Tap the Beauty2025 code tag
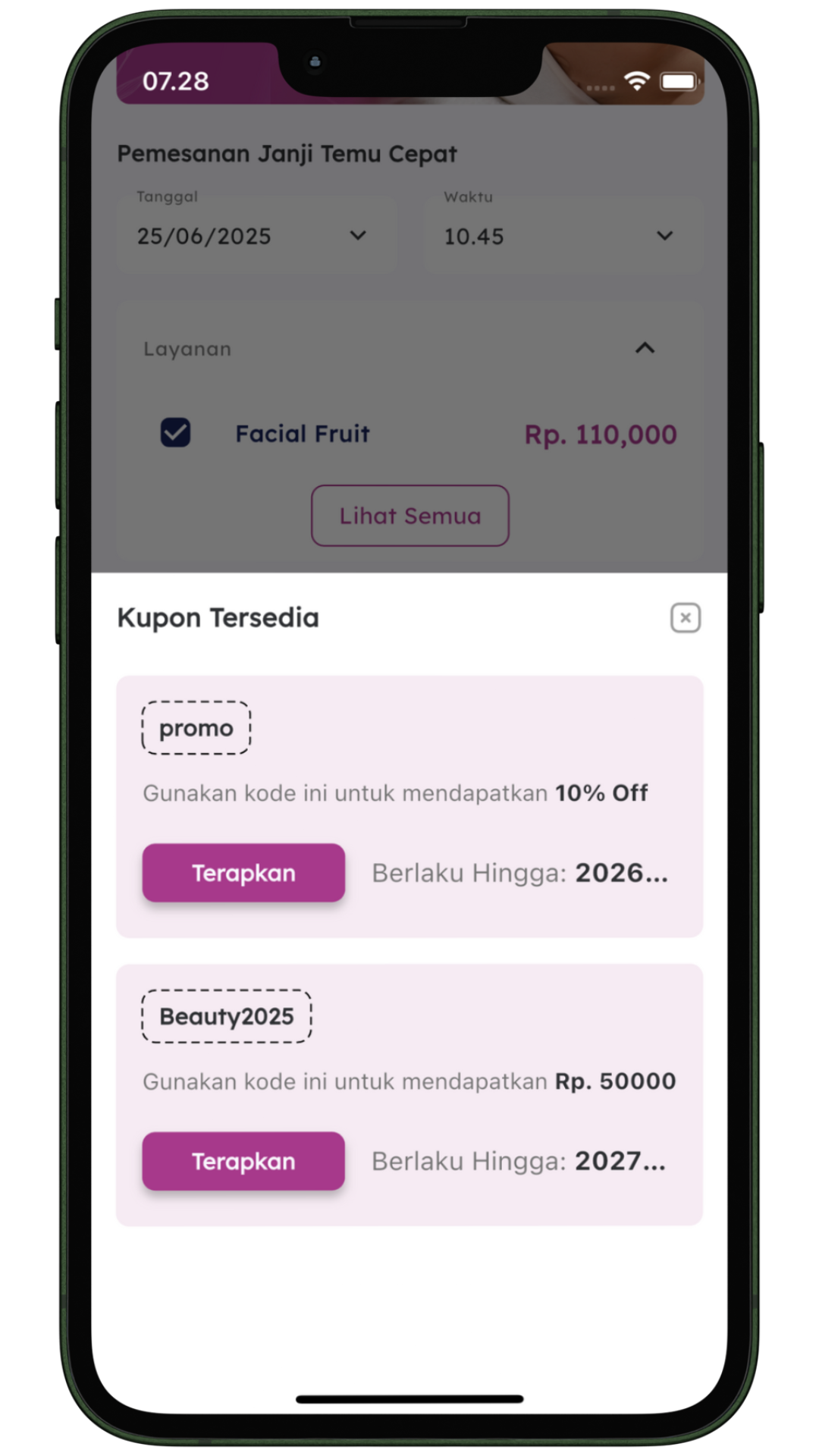Viewport: 819px width, 1456px height. 227,1016
